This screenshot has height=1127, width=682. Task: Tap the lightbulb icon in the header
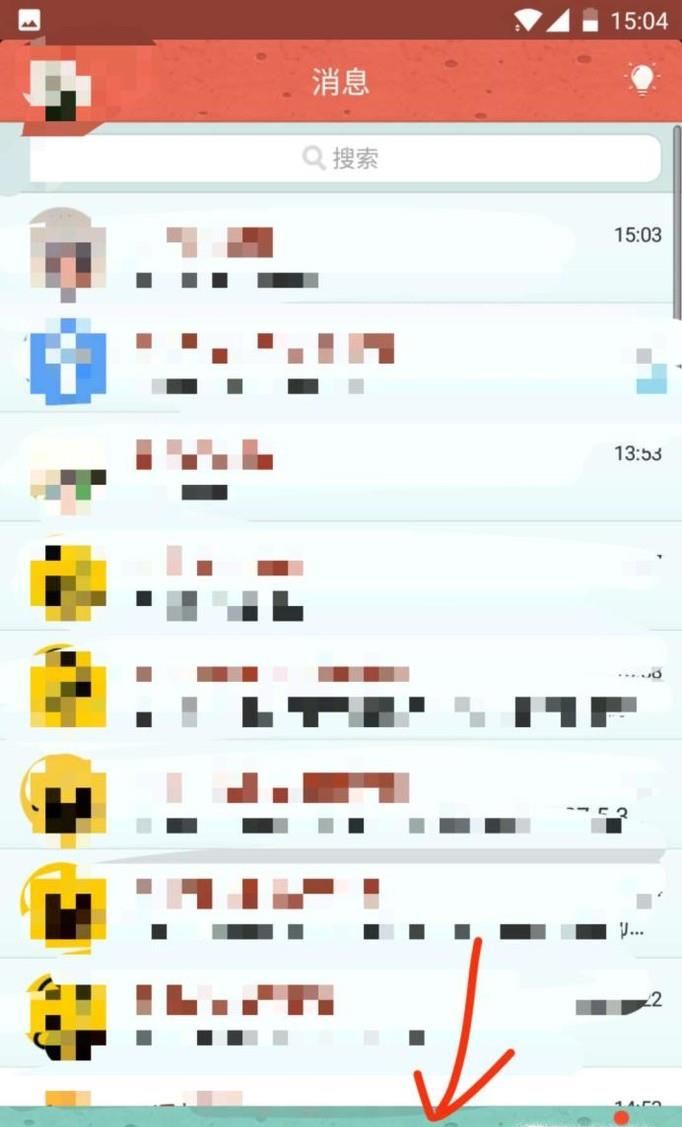641,80
